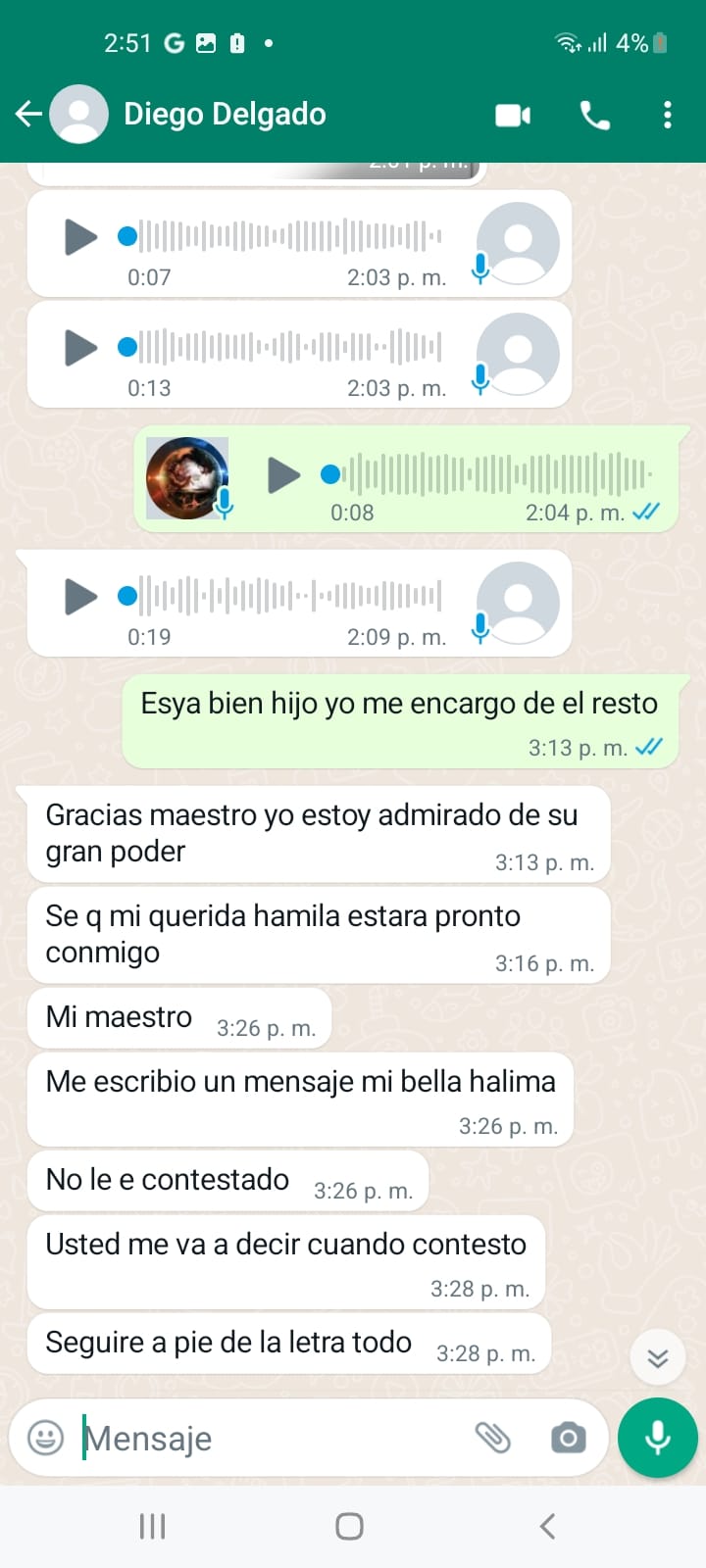The height and width of the screenshot is (1568, 706).
Task: Play the 0:13 voice message
Action: 80,347
